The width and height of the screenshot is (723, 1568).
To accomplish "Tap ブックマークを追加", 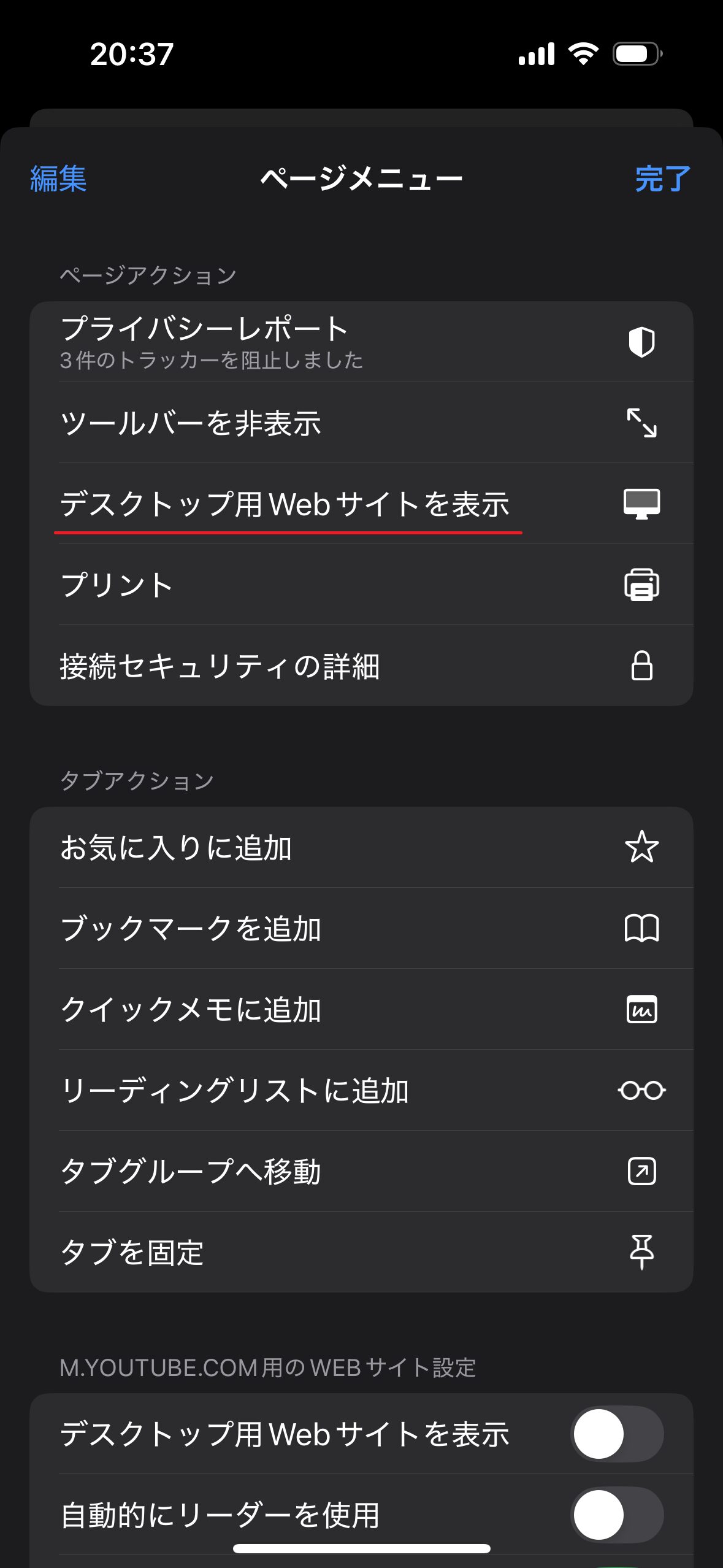I will (361, 928).
